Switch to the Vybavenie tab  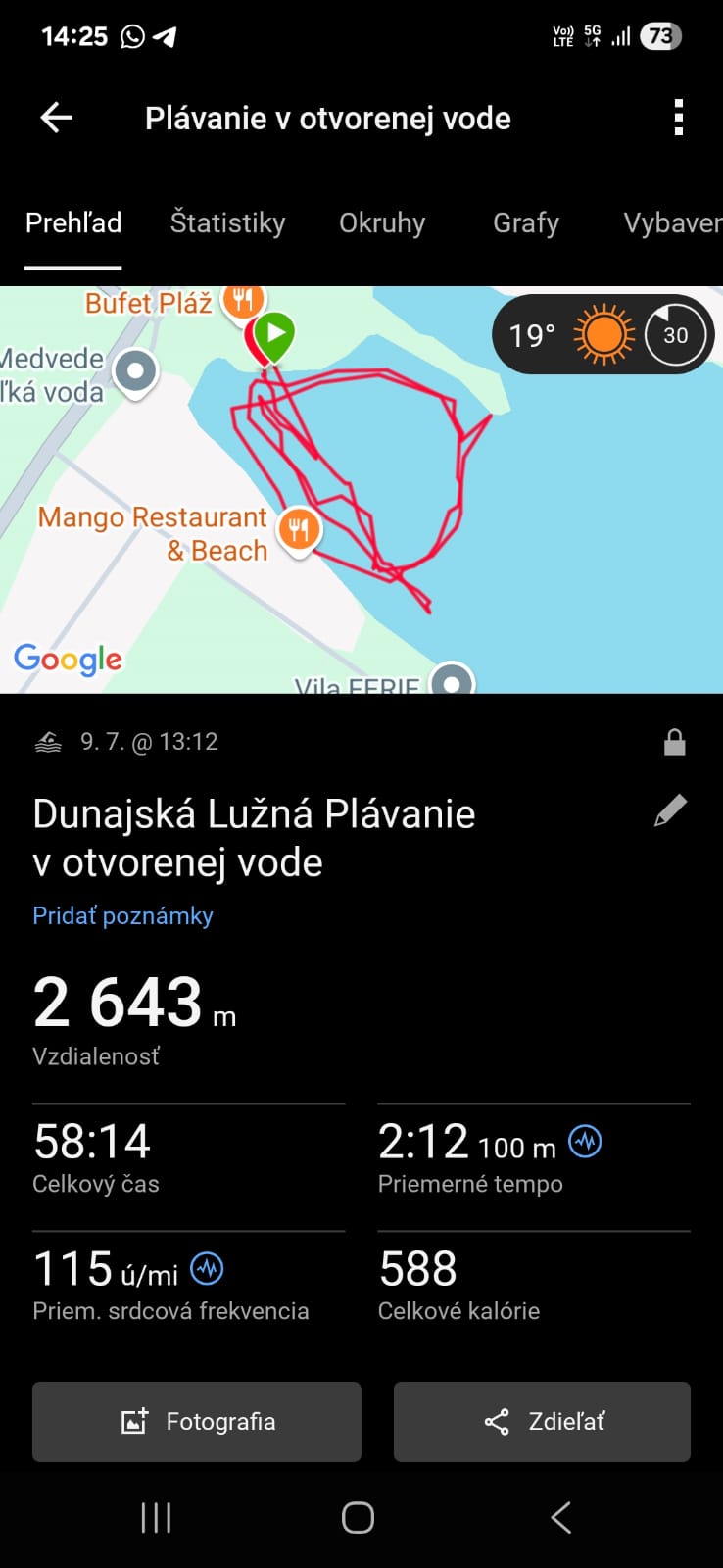point(672,223)
